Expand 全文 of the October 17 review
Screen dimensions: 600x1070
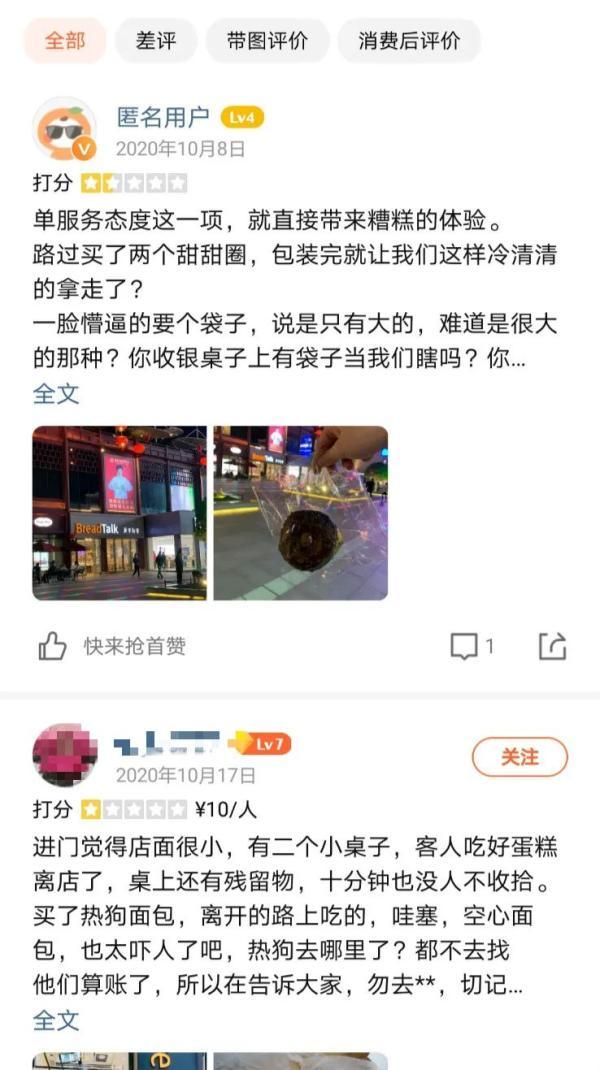(56, 1020)
